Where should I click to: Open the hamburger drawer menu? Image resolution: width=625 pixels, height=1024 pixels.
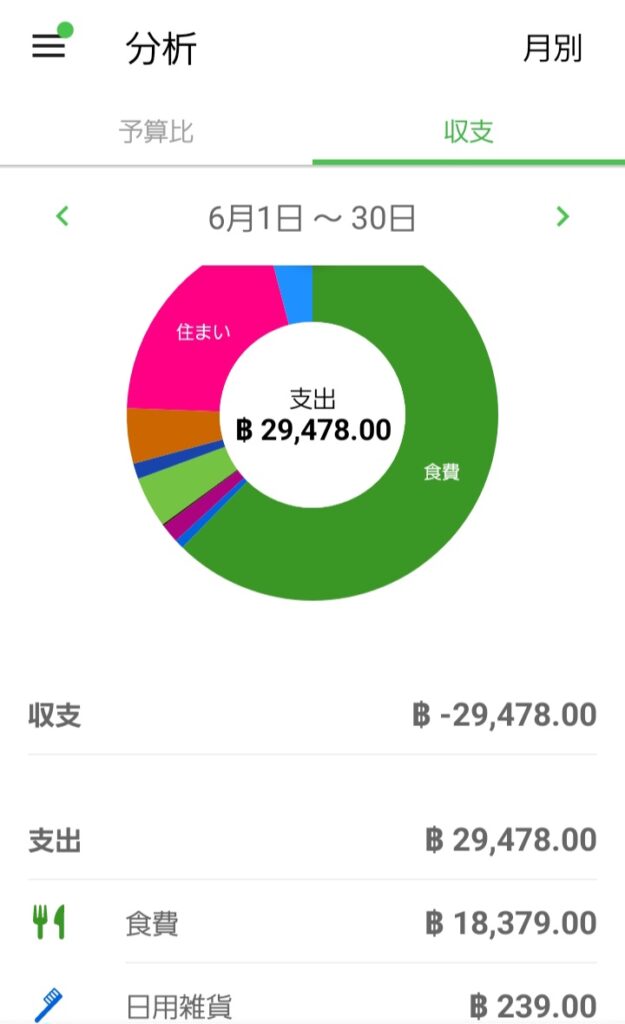[49, 46]
